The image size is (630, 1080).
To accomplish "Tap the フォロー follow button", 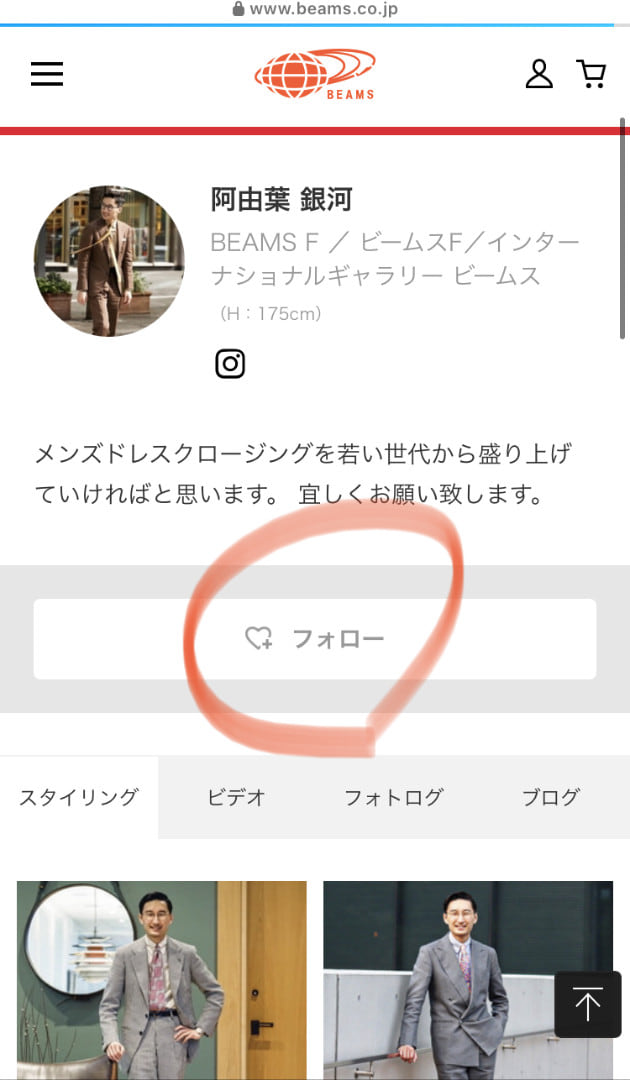I will [x=314, y=639].
